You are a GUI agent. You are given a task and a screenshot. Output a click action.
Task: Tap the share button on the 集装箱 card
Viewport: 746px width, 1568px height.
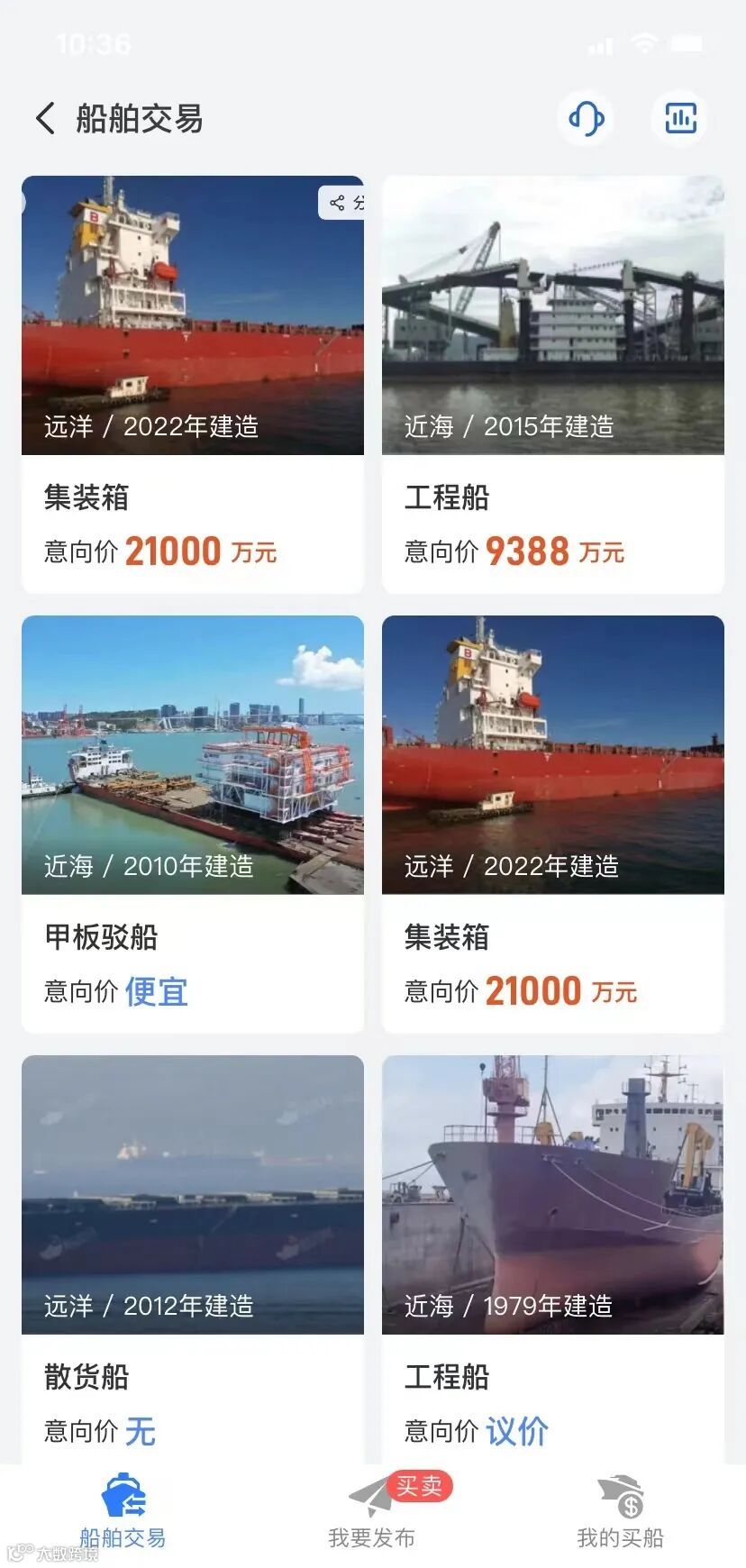click(342, 203)
